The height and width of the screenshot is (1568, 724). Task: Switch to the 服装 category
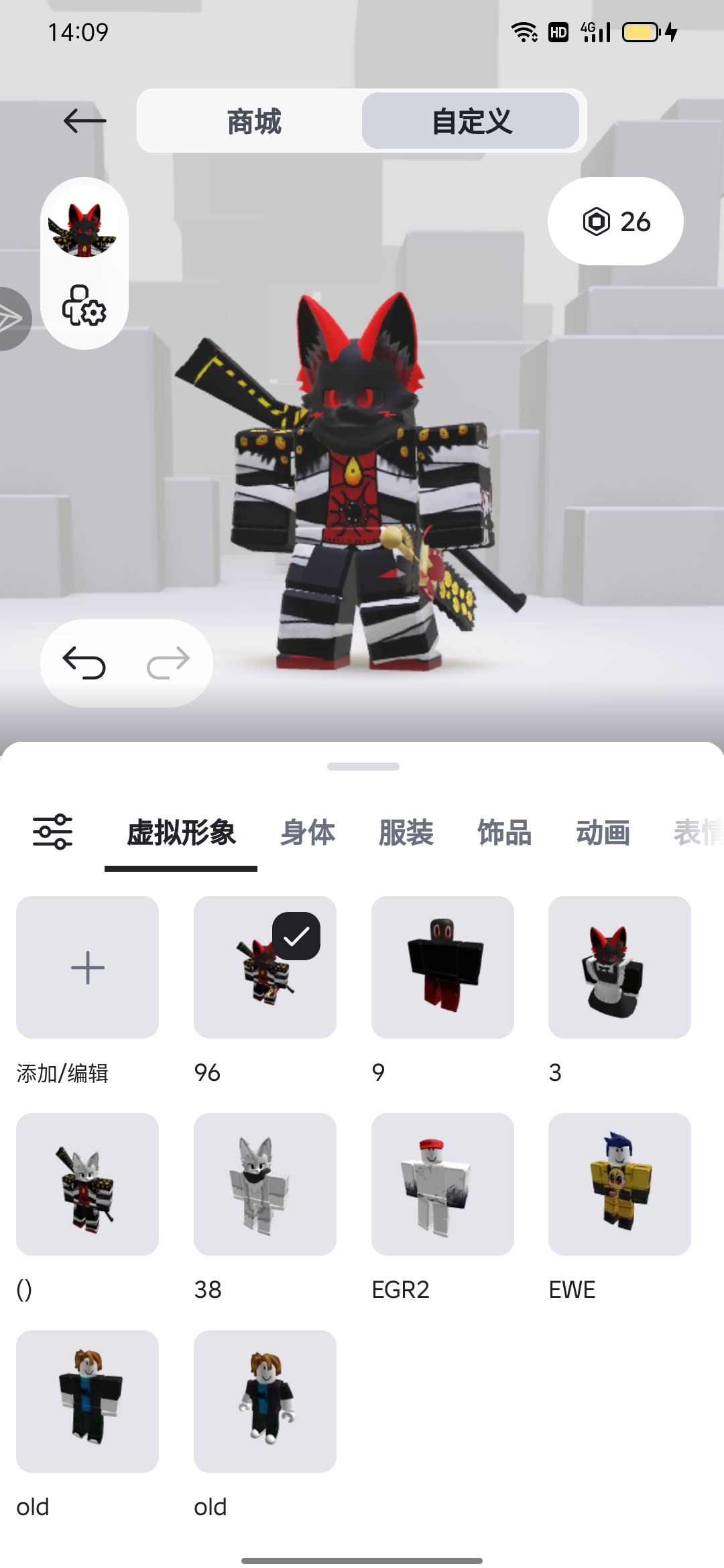[406, 833]
